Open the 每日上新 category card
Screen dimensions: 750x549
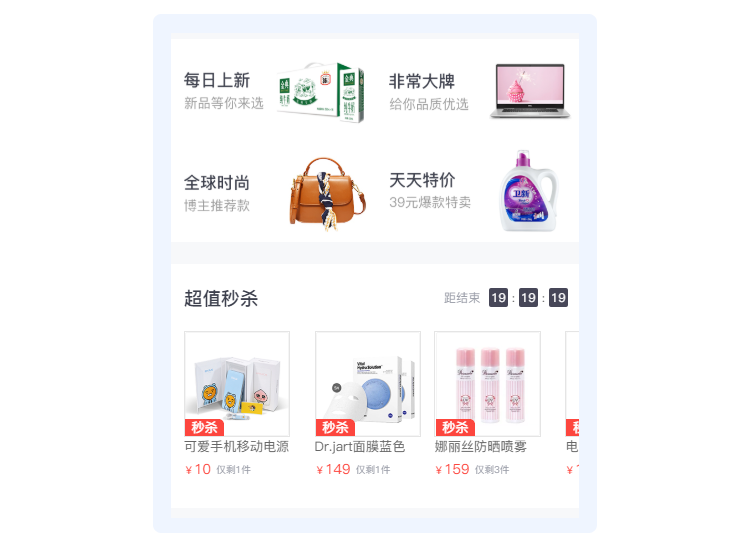pos(272,91)
